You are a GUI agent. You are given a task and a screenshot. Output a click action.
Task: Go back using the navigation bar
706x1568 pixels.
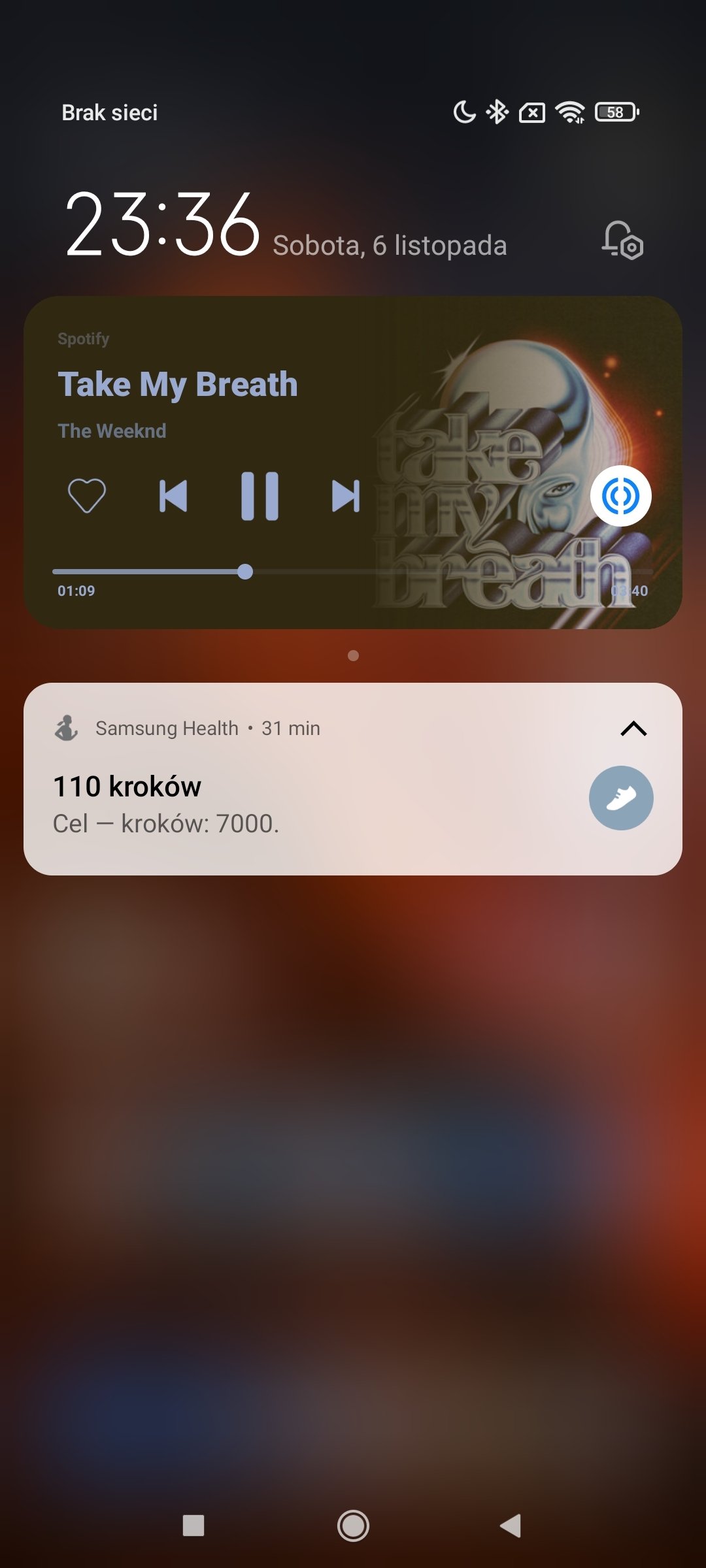(x=511, y=1526)
